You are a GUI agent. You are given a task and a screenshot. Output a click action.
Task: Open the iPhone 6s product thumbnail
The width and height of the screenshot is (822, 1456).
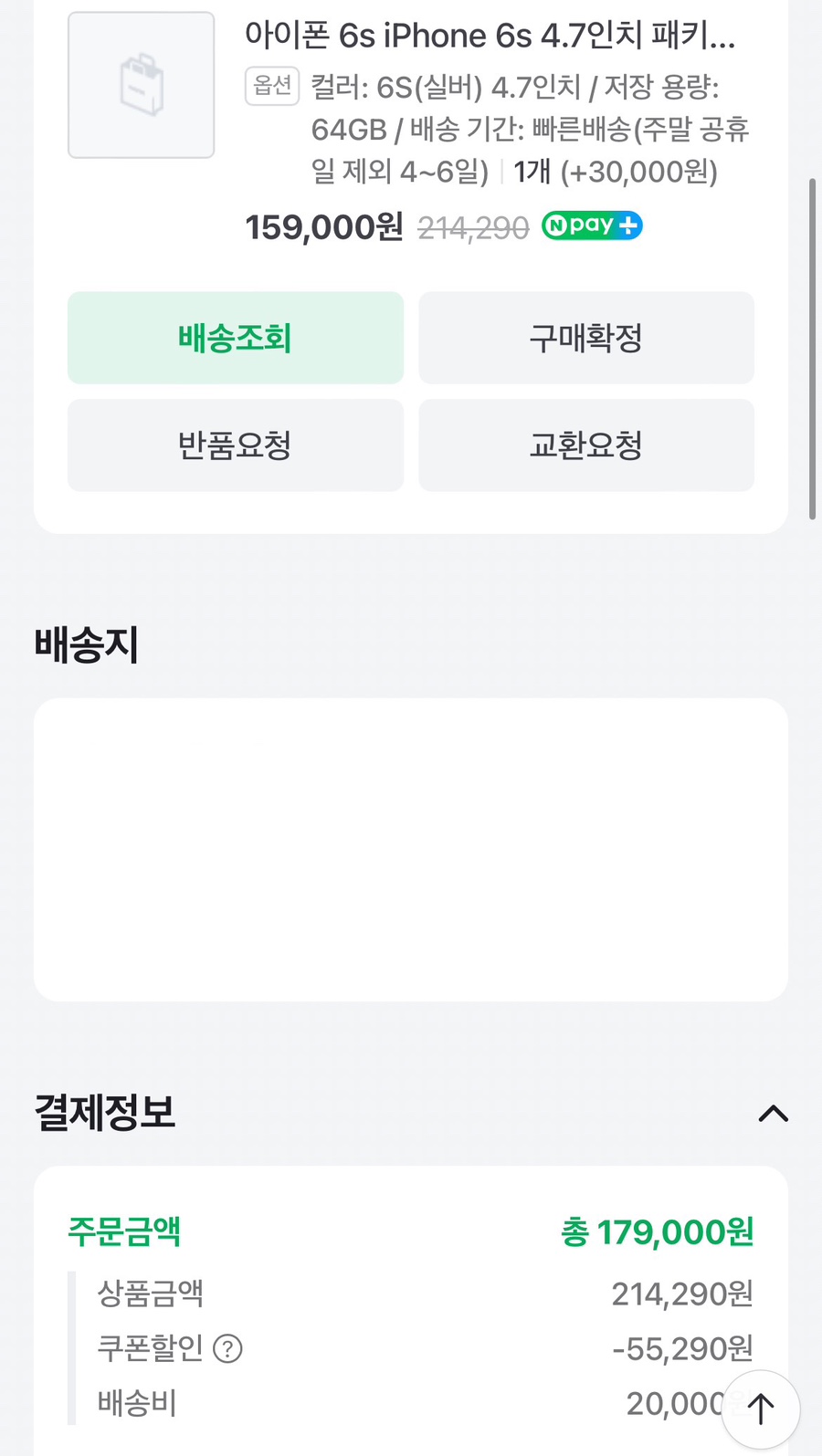pos(142,85)
